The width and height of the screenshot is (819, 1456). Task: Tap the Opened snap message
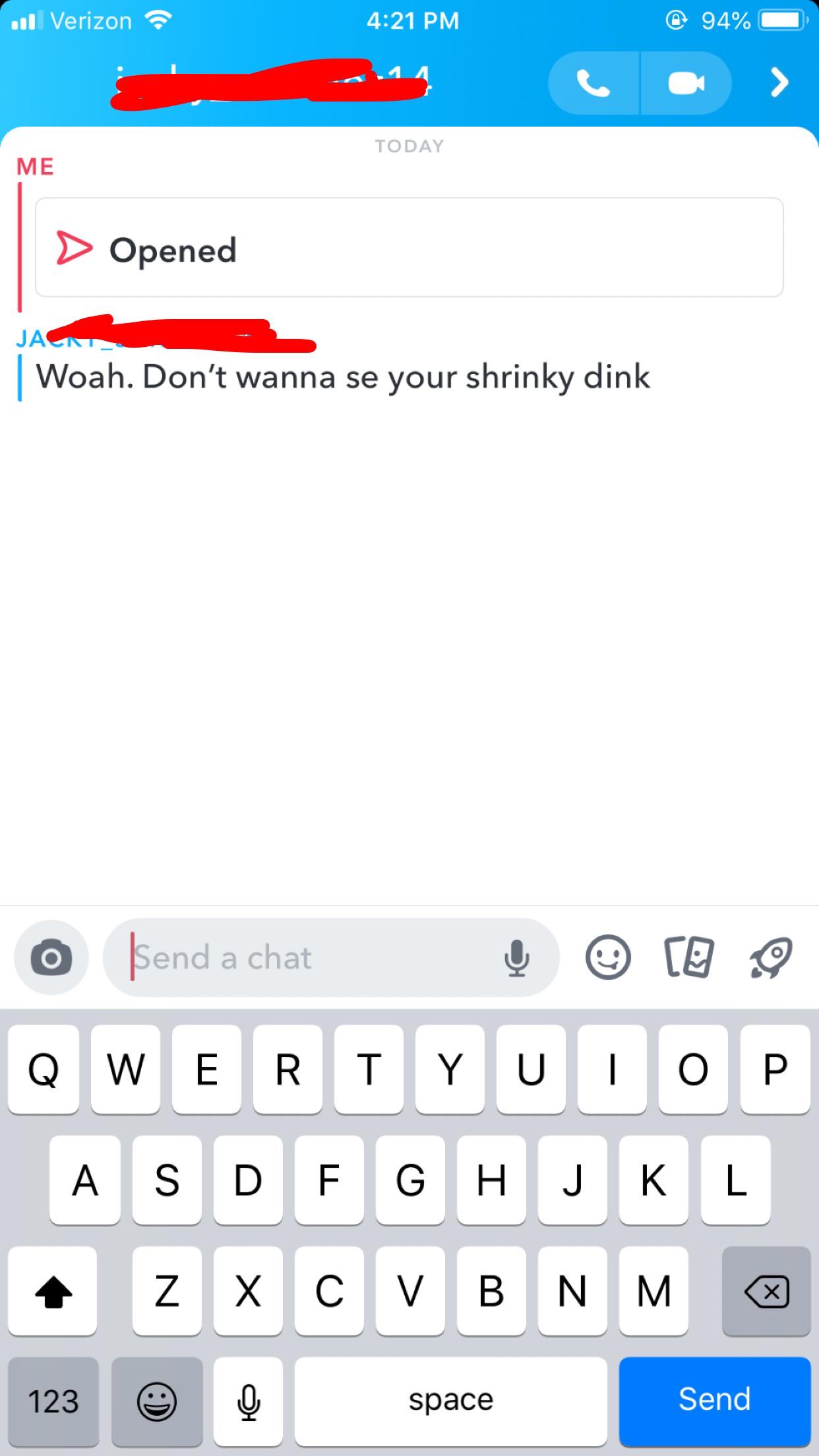pyautogui.click(x=409, y=248)
